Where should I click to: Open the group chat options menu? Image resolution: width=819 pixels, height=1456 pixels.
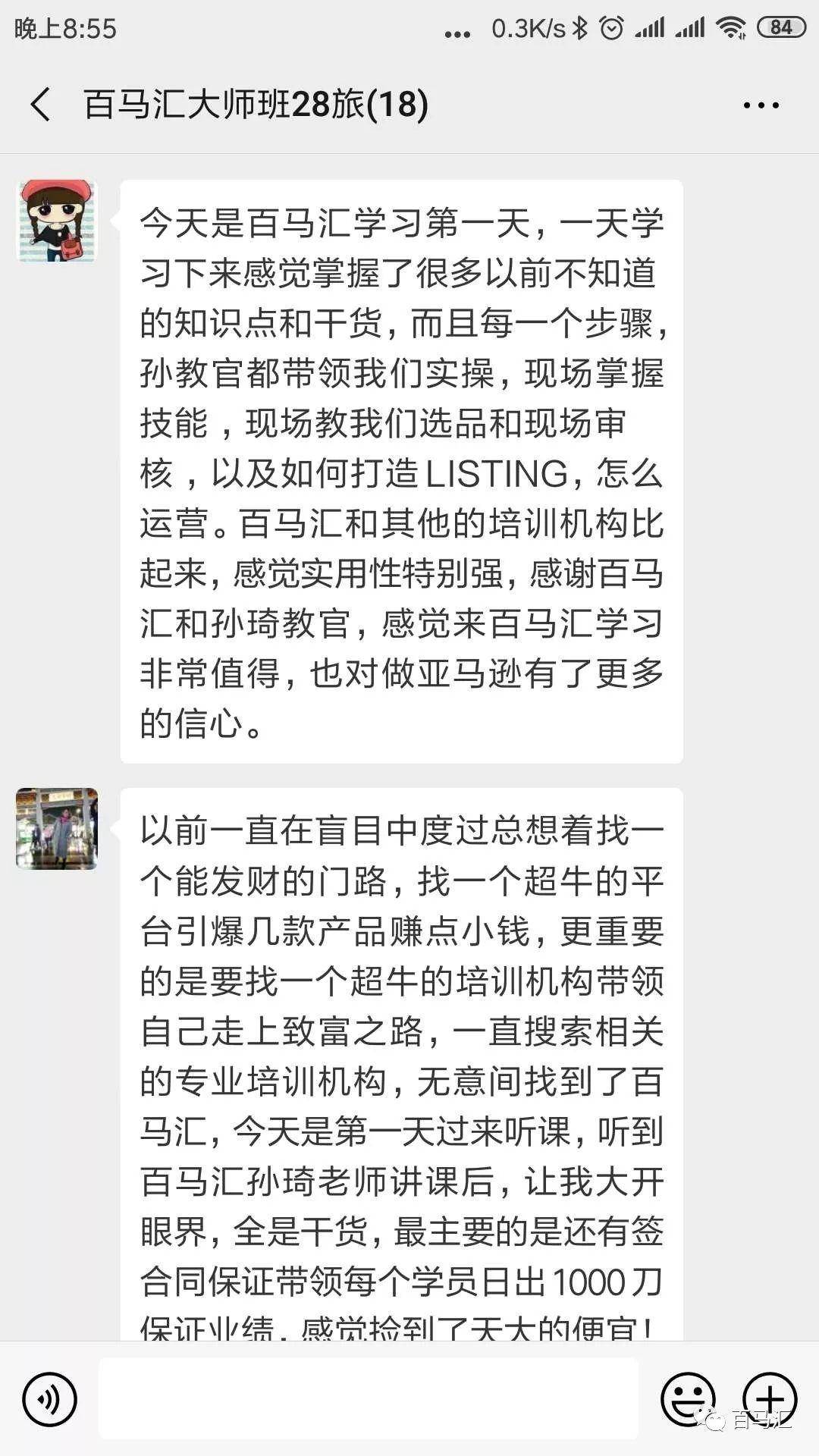(761, 105)
